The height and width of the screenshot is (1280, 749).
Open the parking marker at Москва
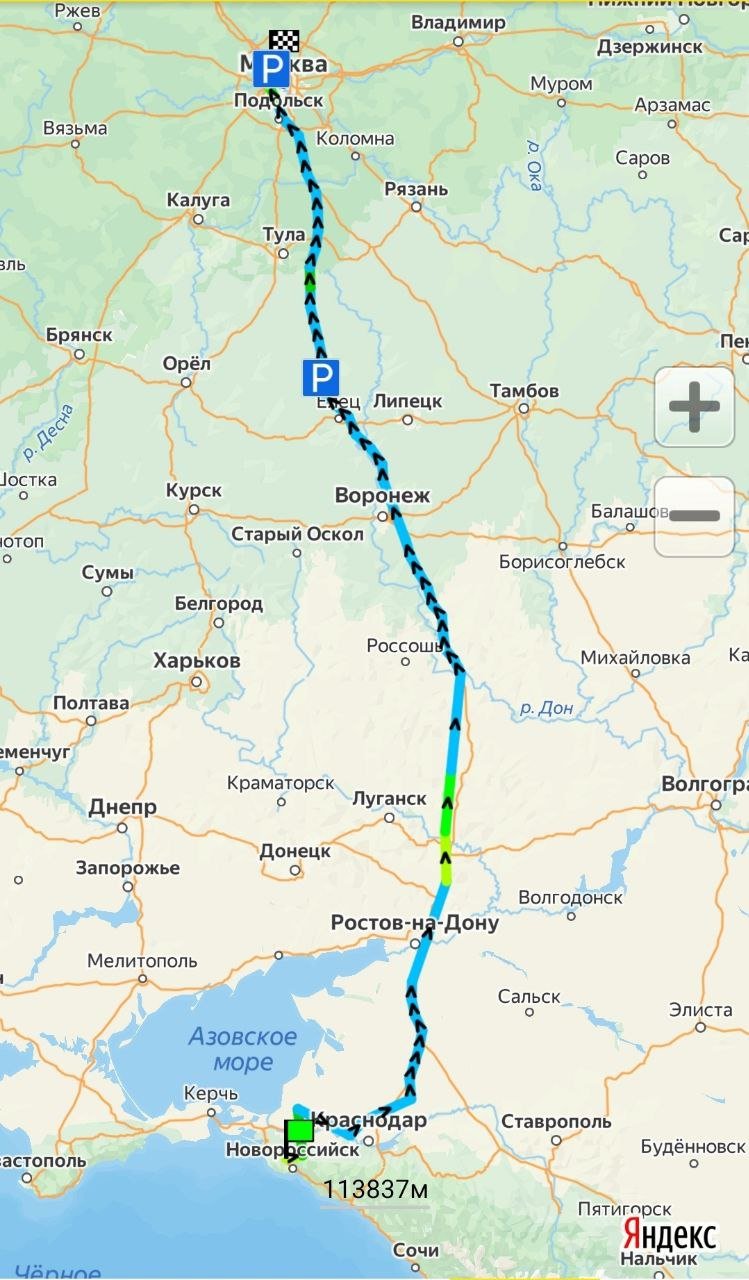point(271,70)
